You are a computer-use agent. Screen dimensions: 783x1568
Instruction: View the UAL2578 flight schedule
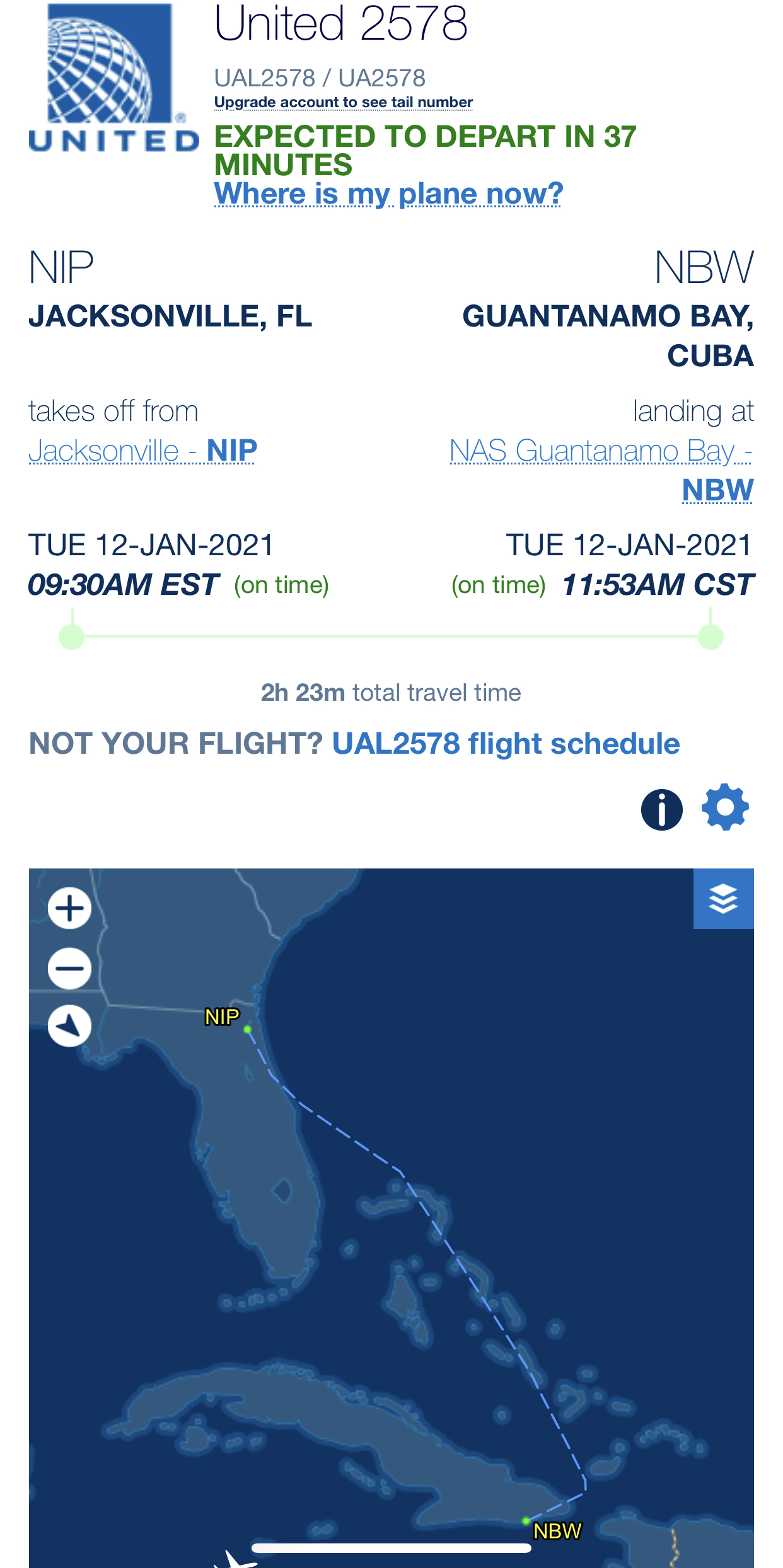506,744
